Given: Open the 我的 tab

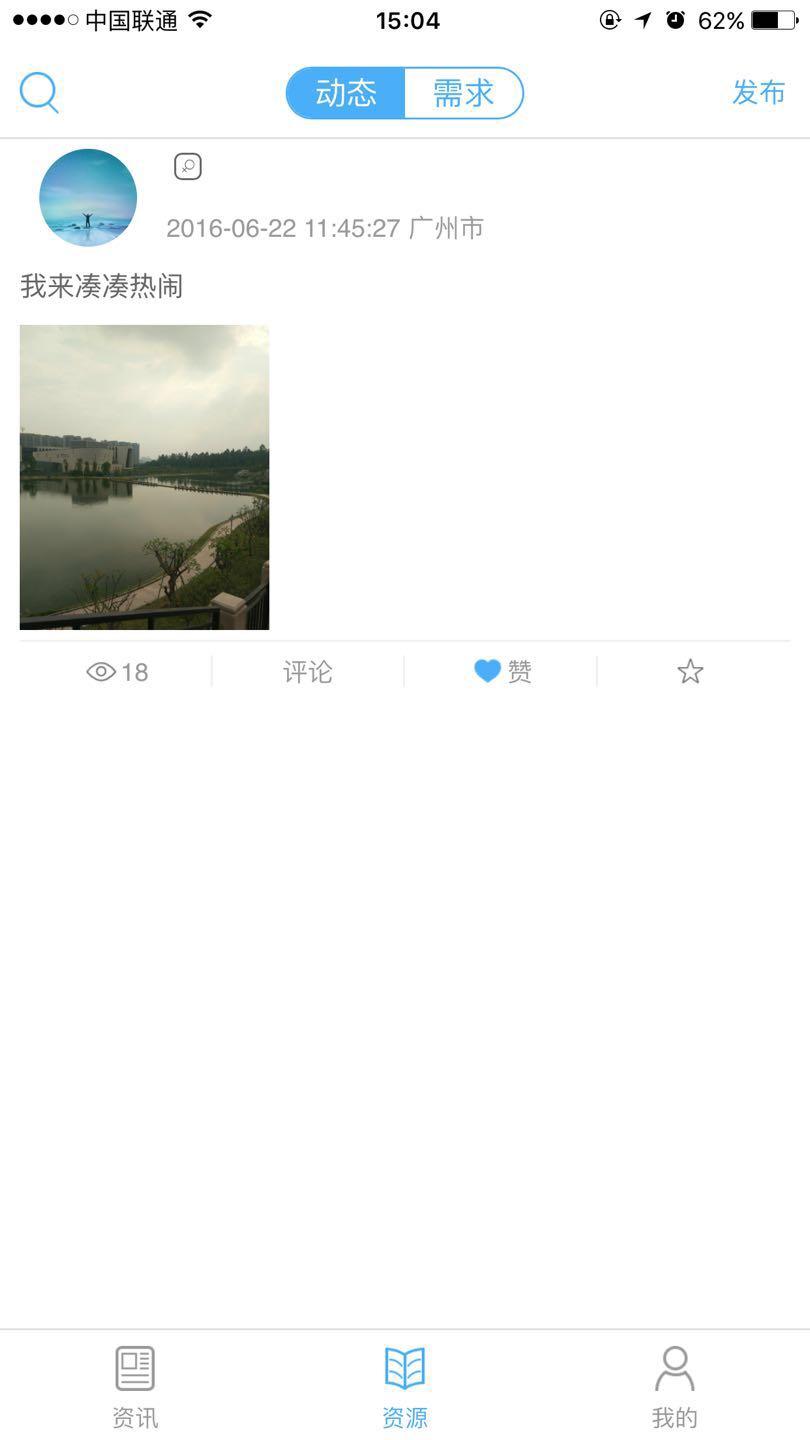Looking at the screenshot, I should (675, 1386).
